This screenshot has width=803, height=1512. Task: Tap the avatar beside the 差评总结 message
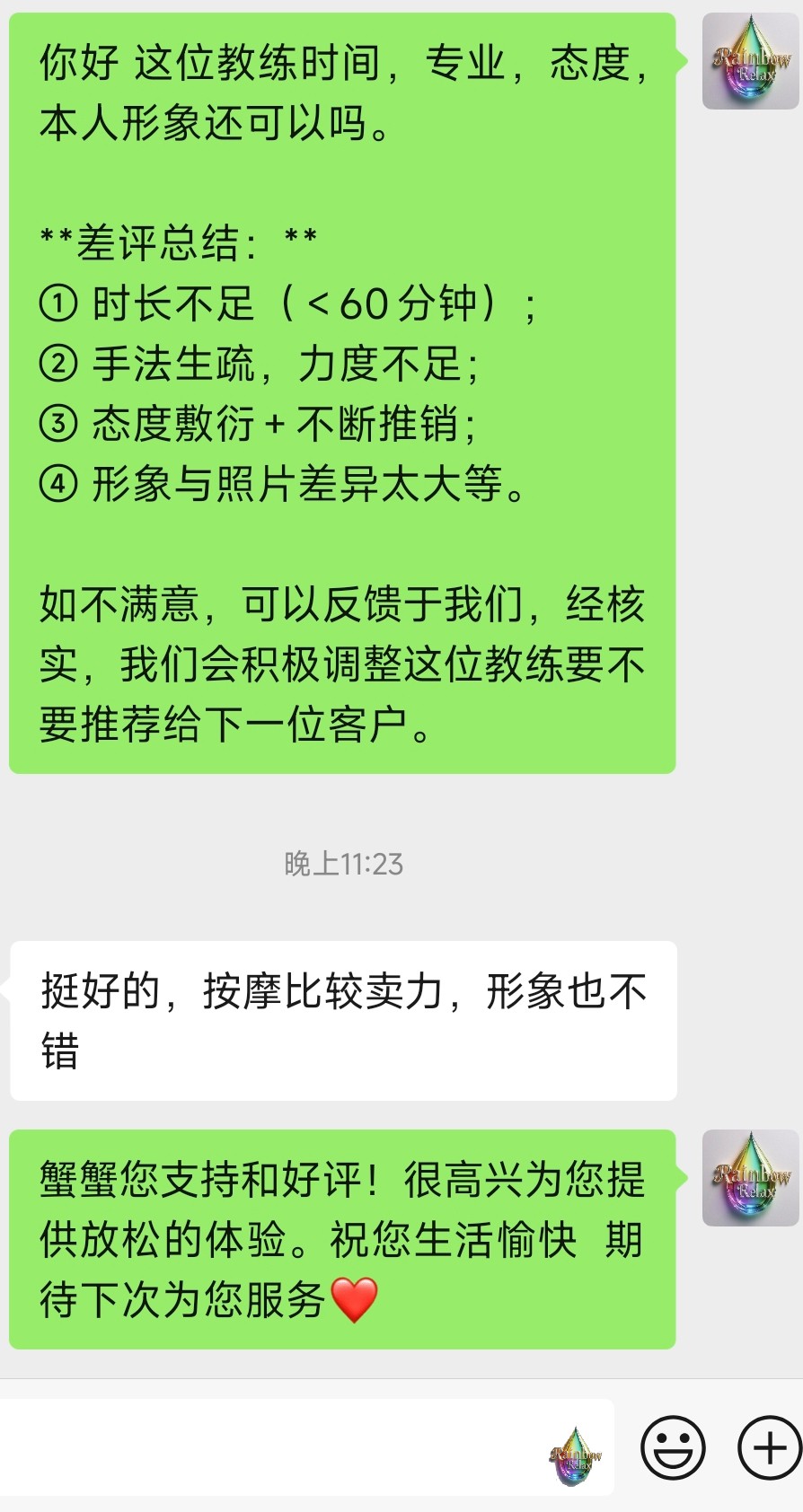pyautogui.click(x=750, y=61)
